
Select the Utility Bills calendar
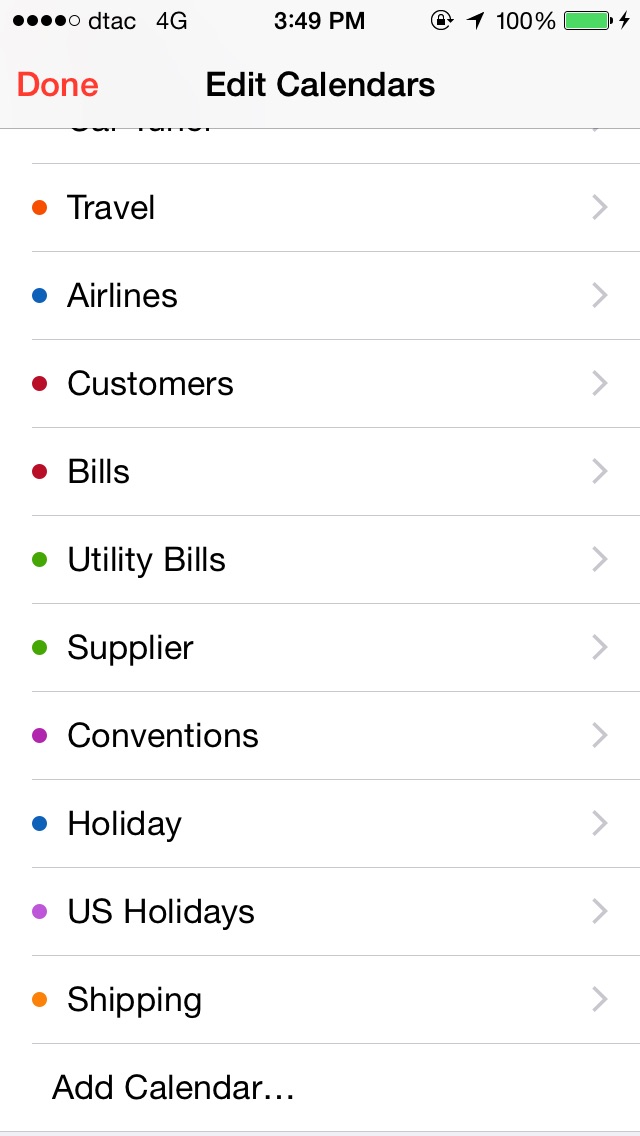click(320, 560)
